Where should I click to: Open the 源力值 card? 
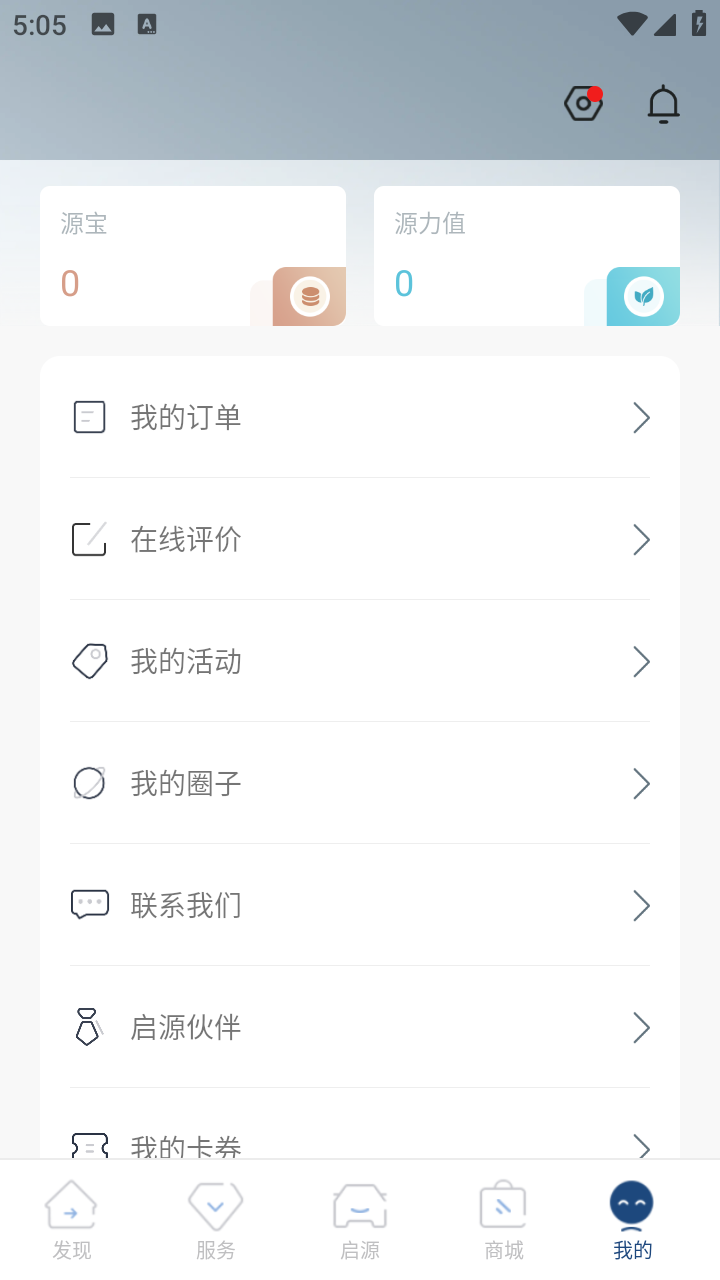click(x=527, y=256)
